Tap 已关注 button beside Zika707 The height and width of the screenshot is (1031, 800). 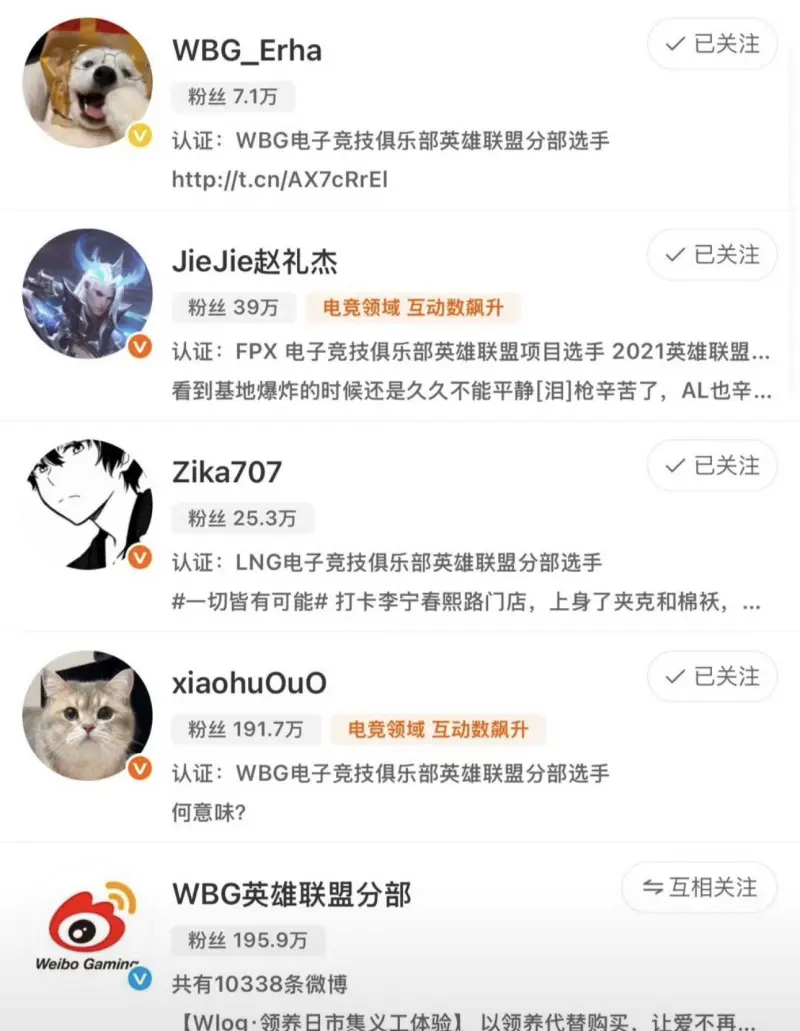tap(711, 466)
